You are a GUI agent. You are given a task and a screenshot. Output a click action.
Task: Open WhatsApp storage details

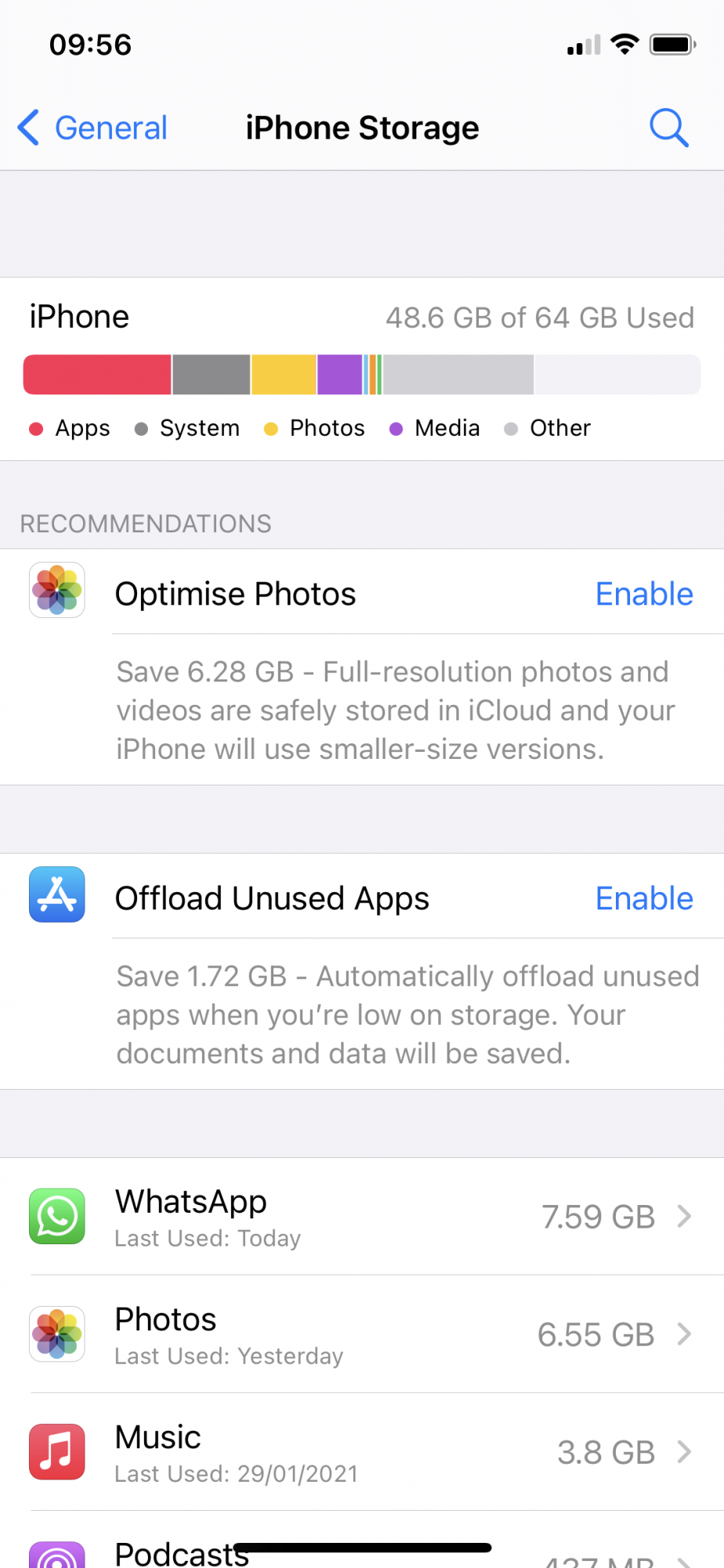362,1217
